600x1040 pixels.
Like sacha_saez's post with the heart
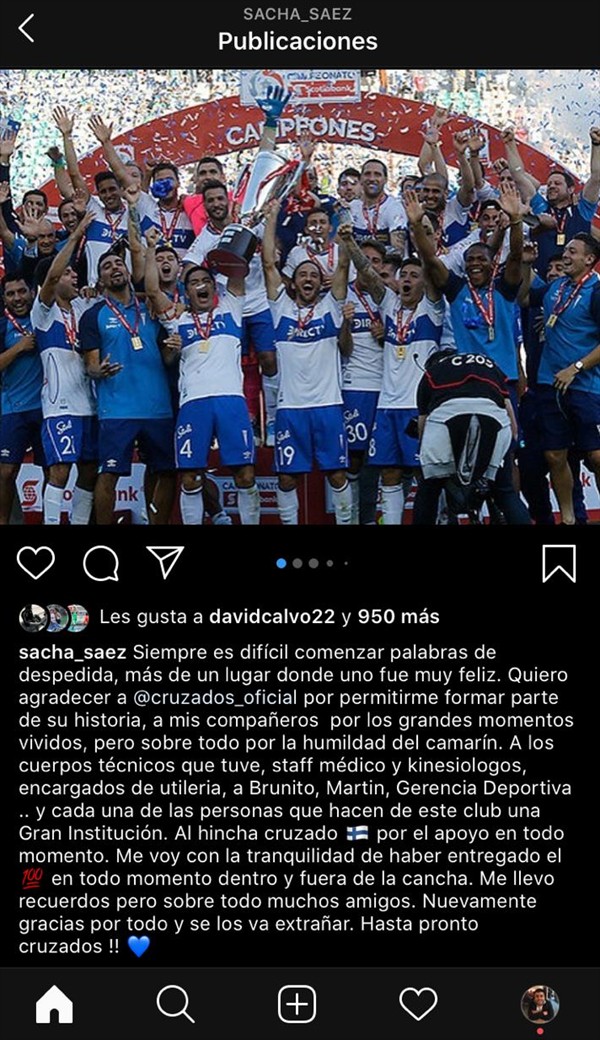[x=36, y=563]
